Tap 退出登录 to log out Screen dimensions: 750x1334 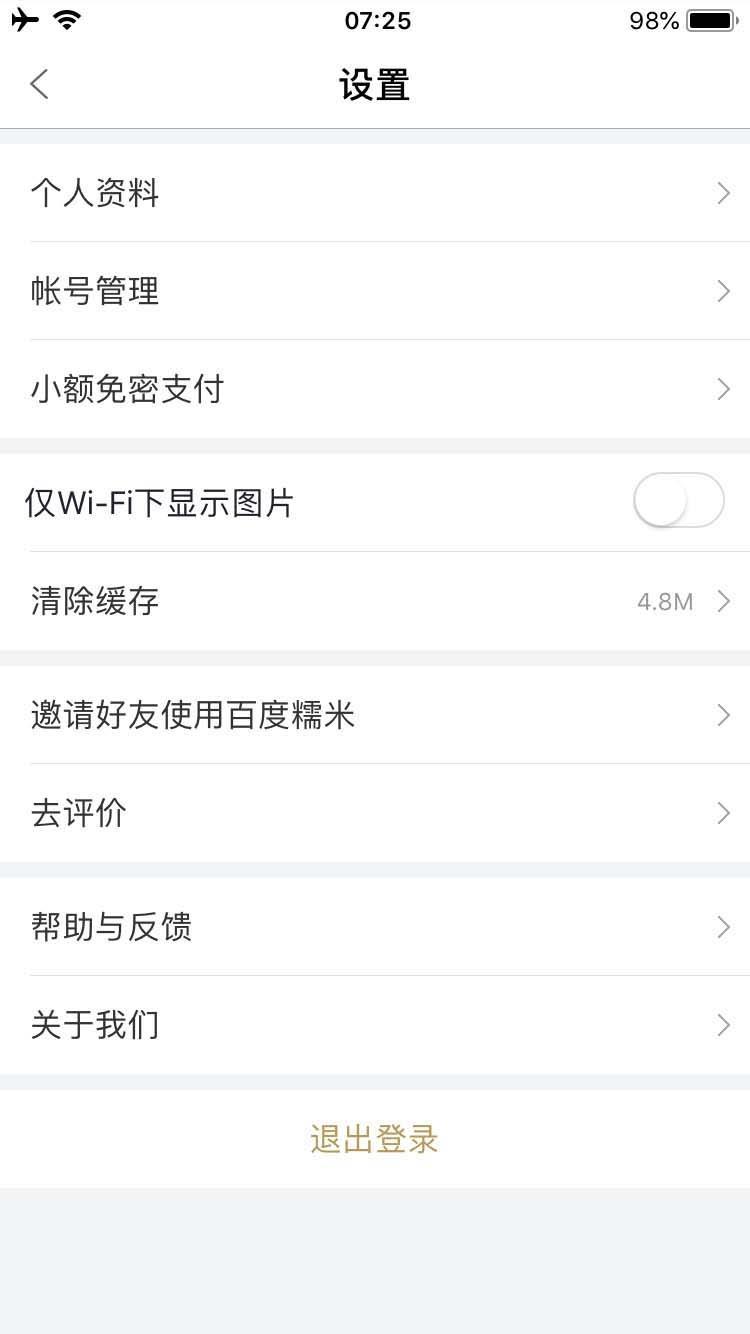click(374, 1139)
